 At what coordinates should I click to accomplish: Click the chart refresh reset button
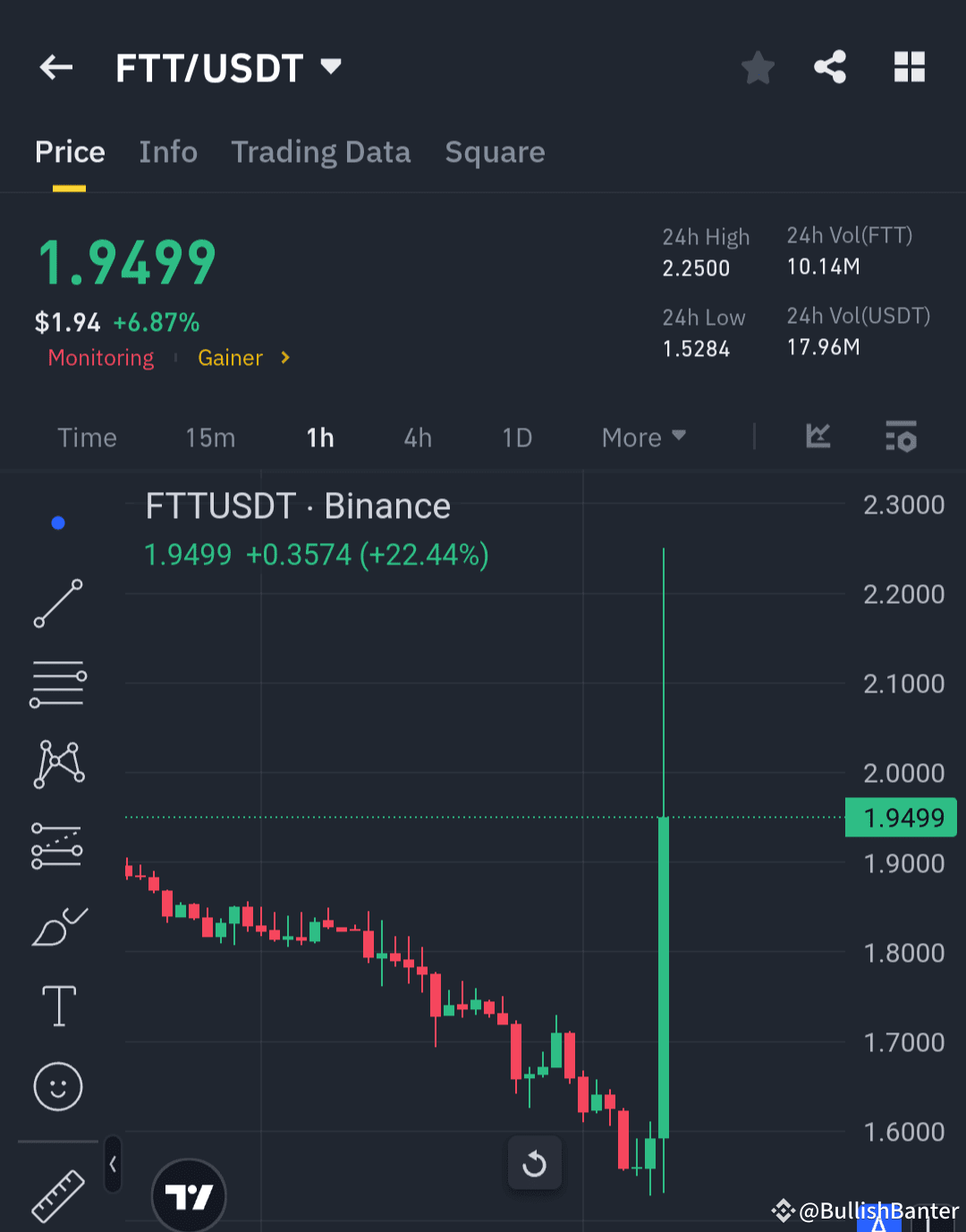(x=534, y=1163)
